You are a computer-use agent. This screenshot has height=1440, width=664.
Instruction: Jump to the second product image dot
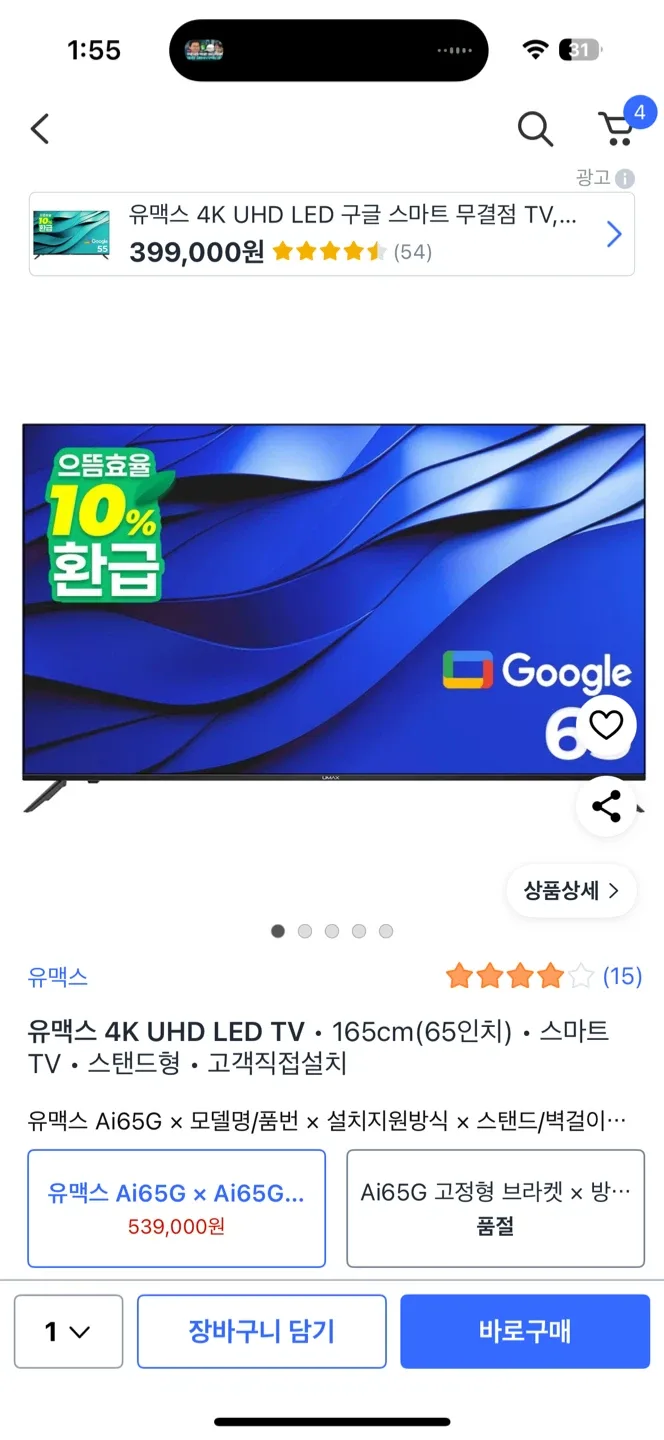305,931
